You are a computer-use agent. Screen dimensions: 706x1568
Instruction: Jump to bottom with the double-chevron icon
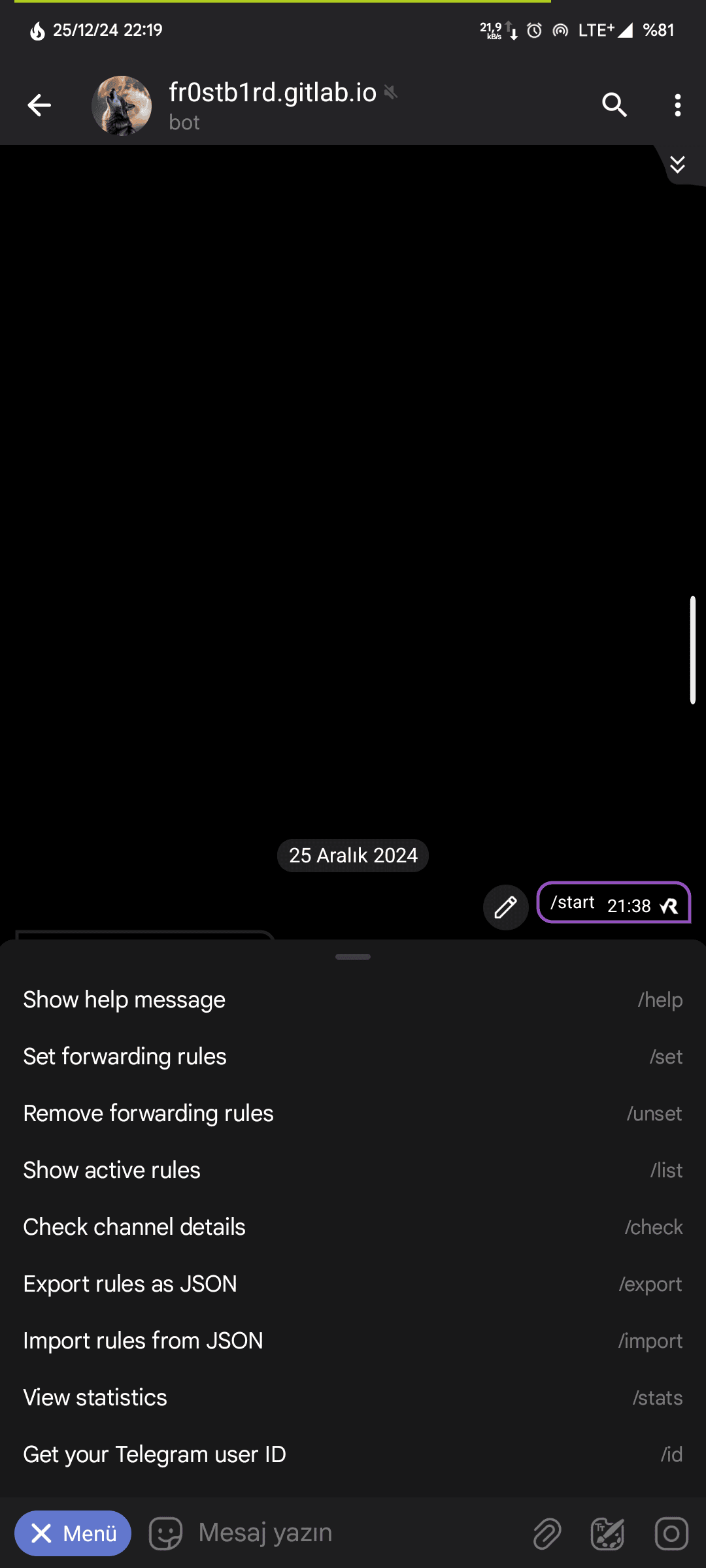677,165
